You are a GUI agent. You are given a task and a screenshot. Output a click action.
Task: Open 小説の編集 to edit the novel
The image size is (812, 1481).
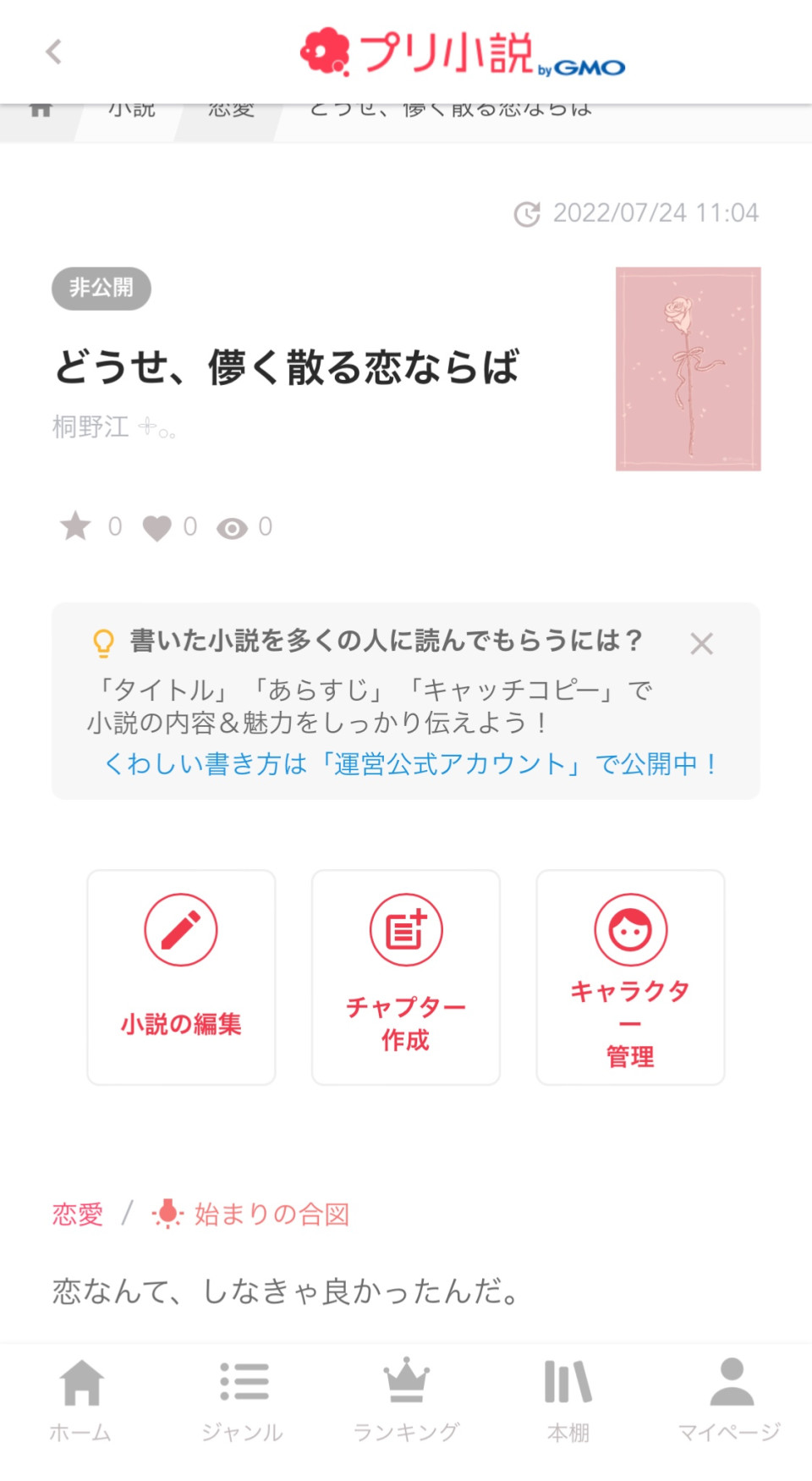tap(181, 977)
